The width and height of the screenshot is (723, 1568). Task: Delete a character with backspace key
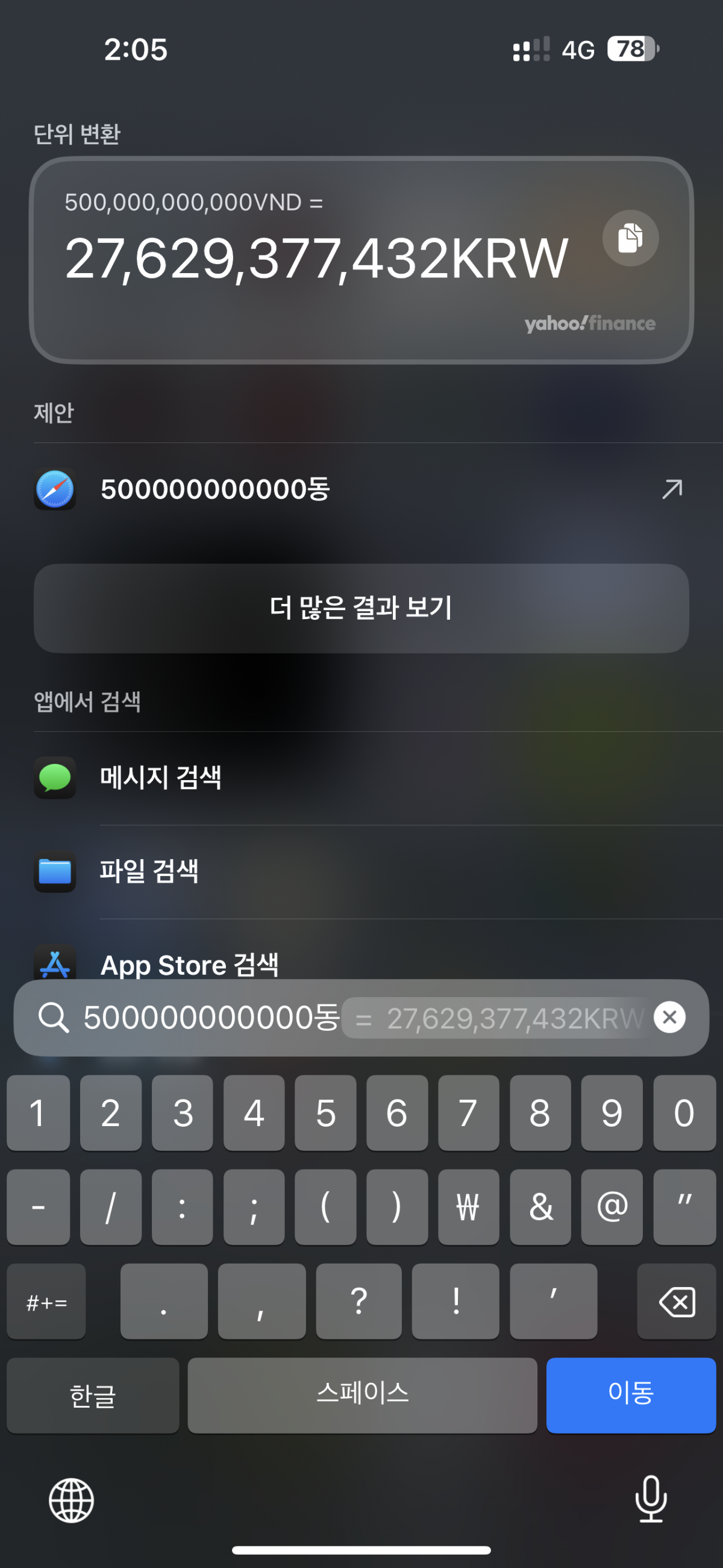675,1301
